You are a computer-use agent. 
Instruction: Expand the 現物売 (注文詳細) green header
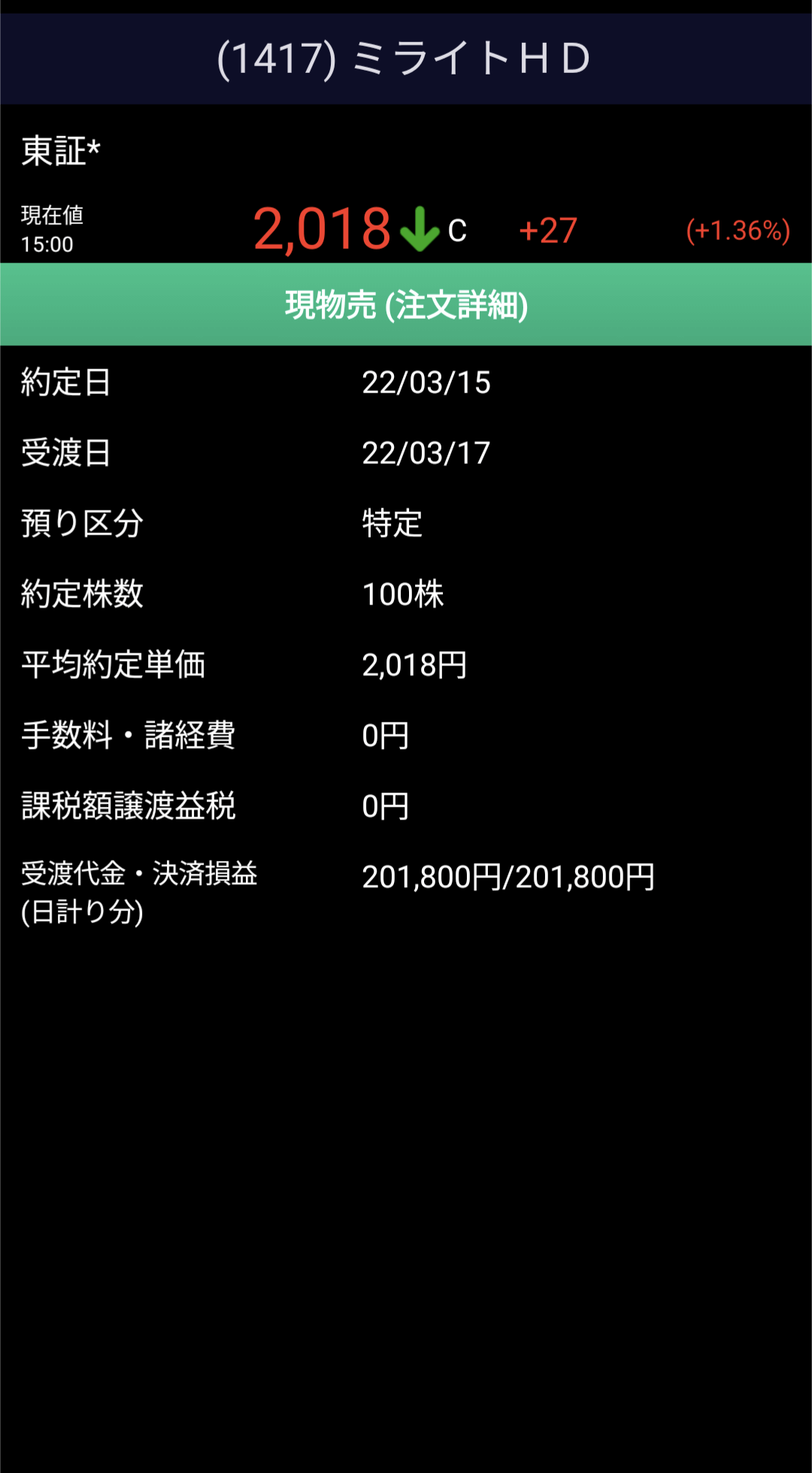(406, 304)
